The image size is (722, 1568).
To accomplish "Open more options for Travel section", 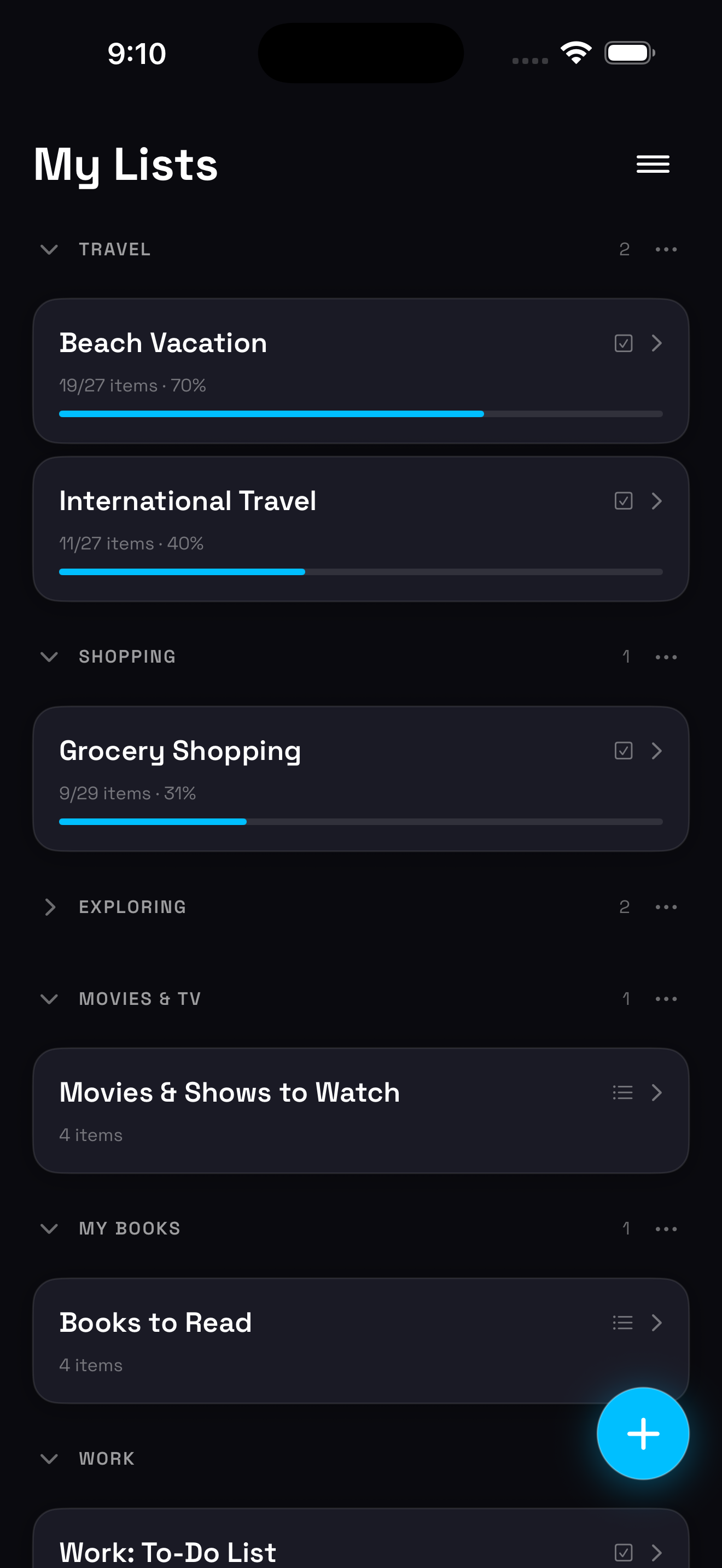I will click(666, 249).
